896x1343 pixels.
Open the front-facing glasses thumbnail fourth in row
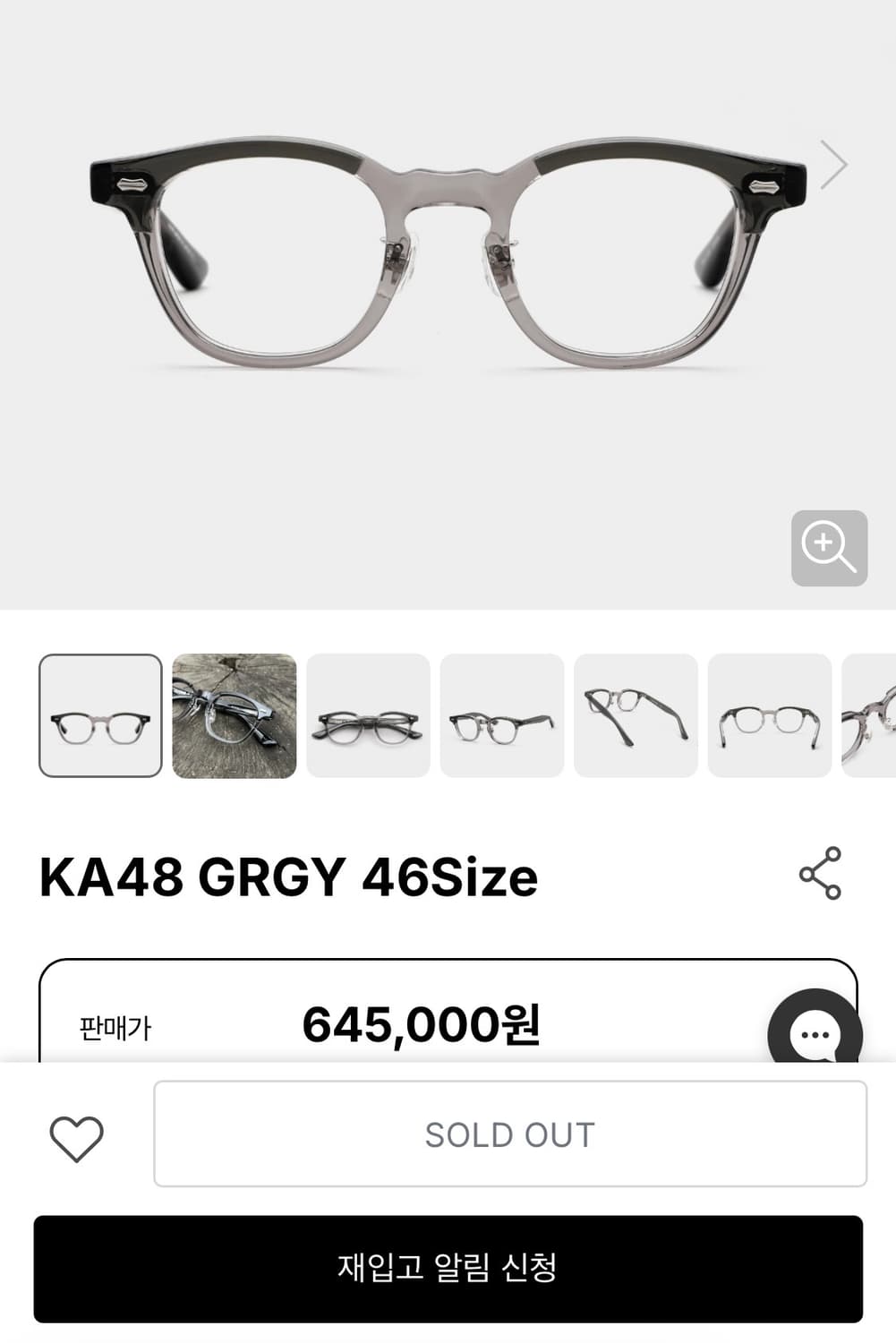502,716
